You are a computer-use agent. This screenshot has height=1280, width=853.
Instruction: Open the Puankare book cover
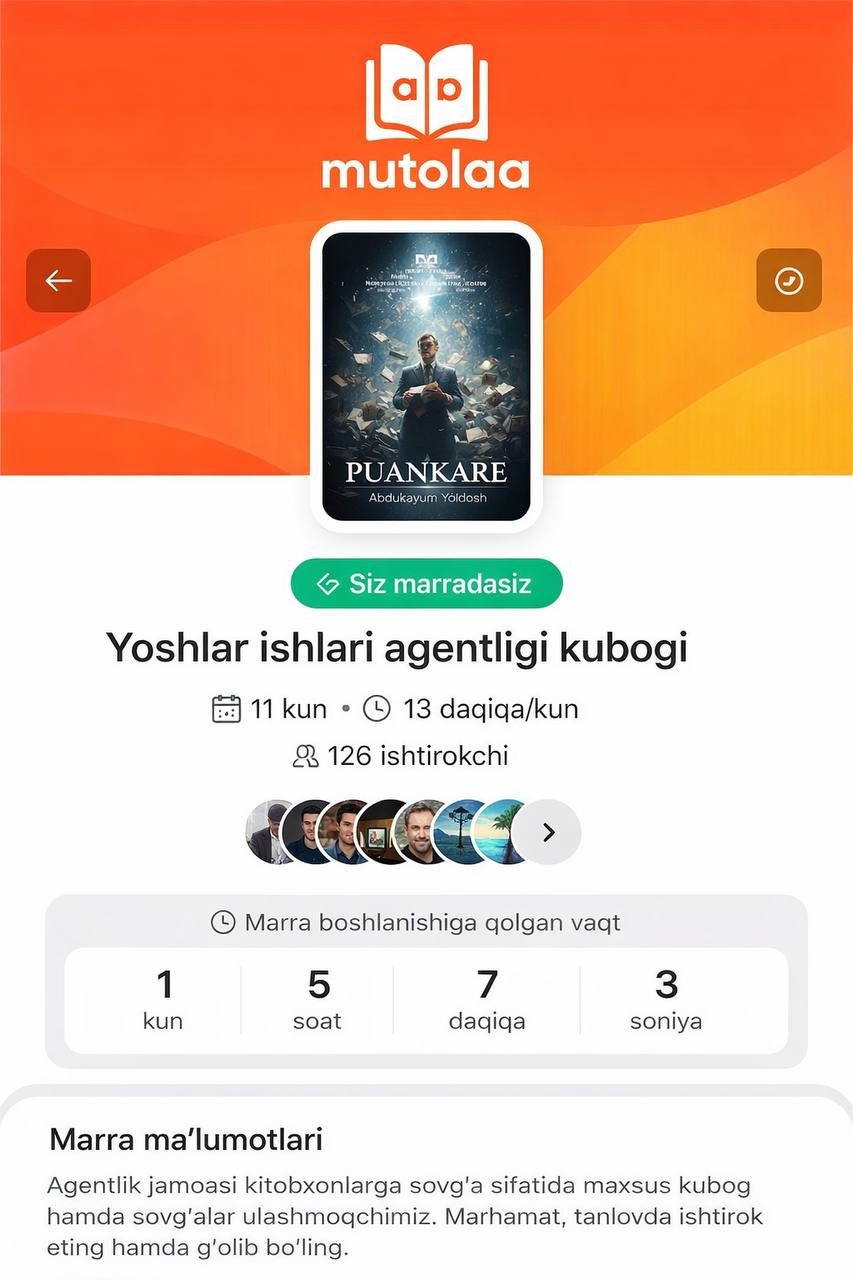426,376
